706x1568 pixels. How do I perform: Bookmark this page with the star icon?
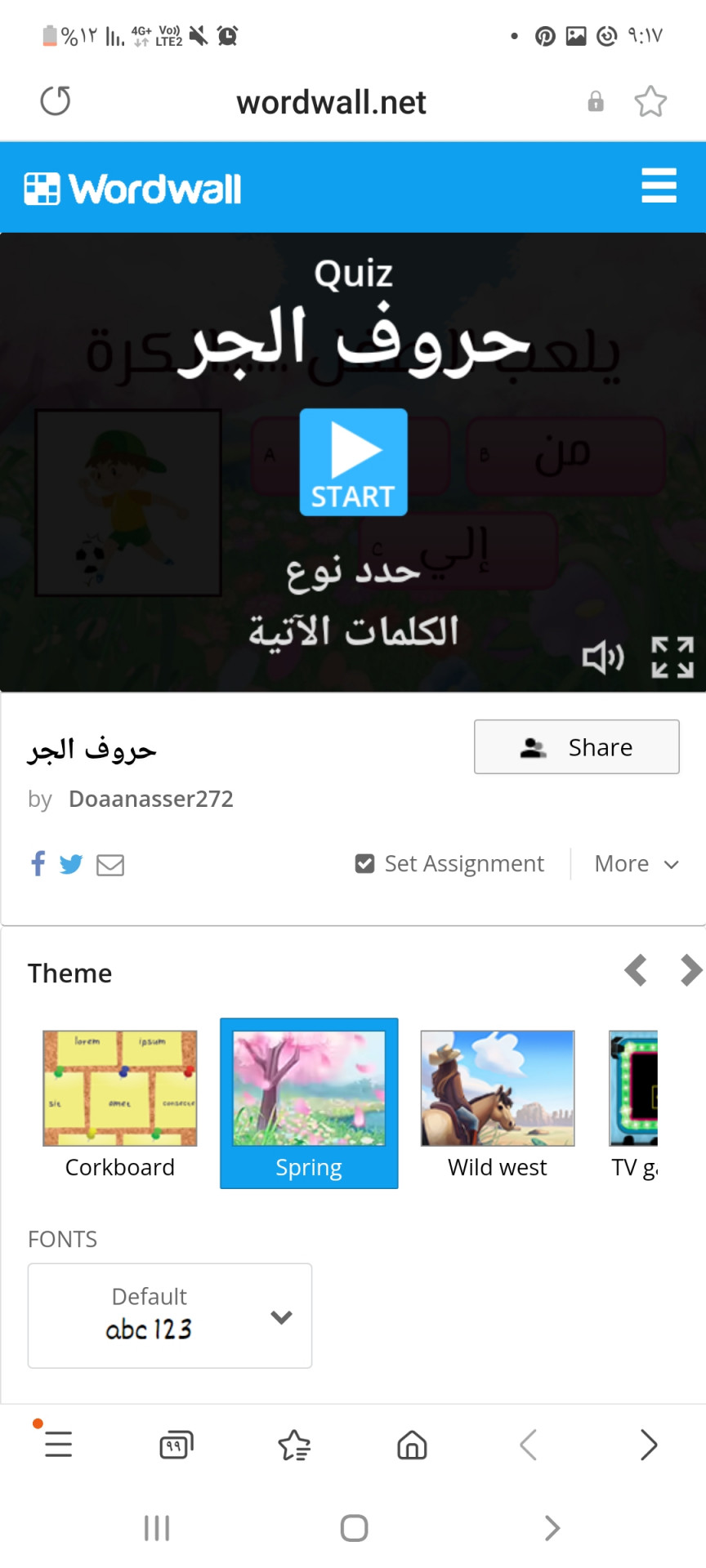coord(650,101)
